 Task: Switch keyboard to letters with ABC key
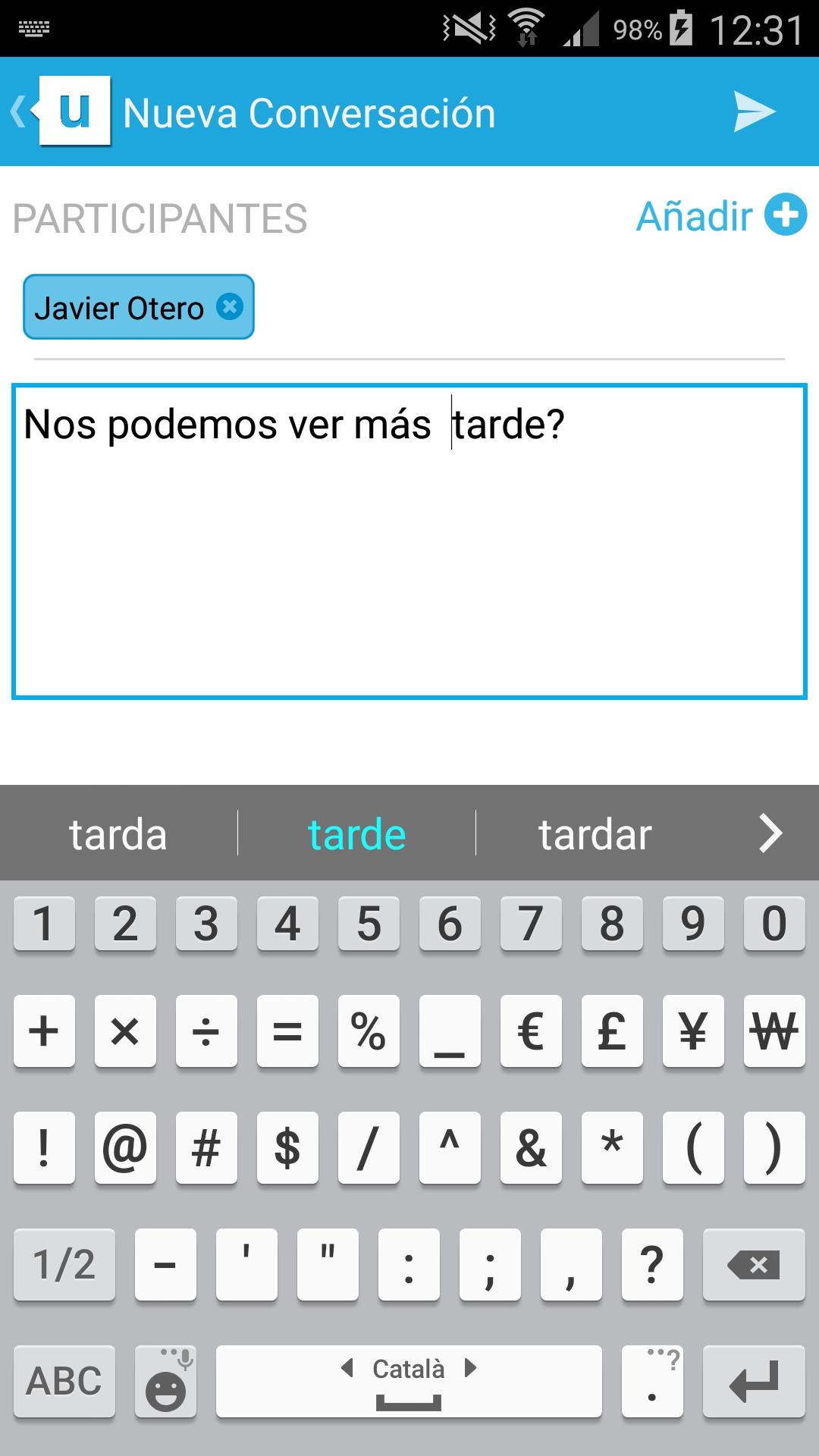[64, 1382]
